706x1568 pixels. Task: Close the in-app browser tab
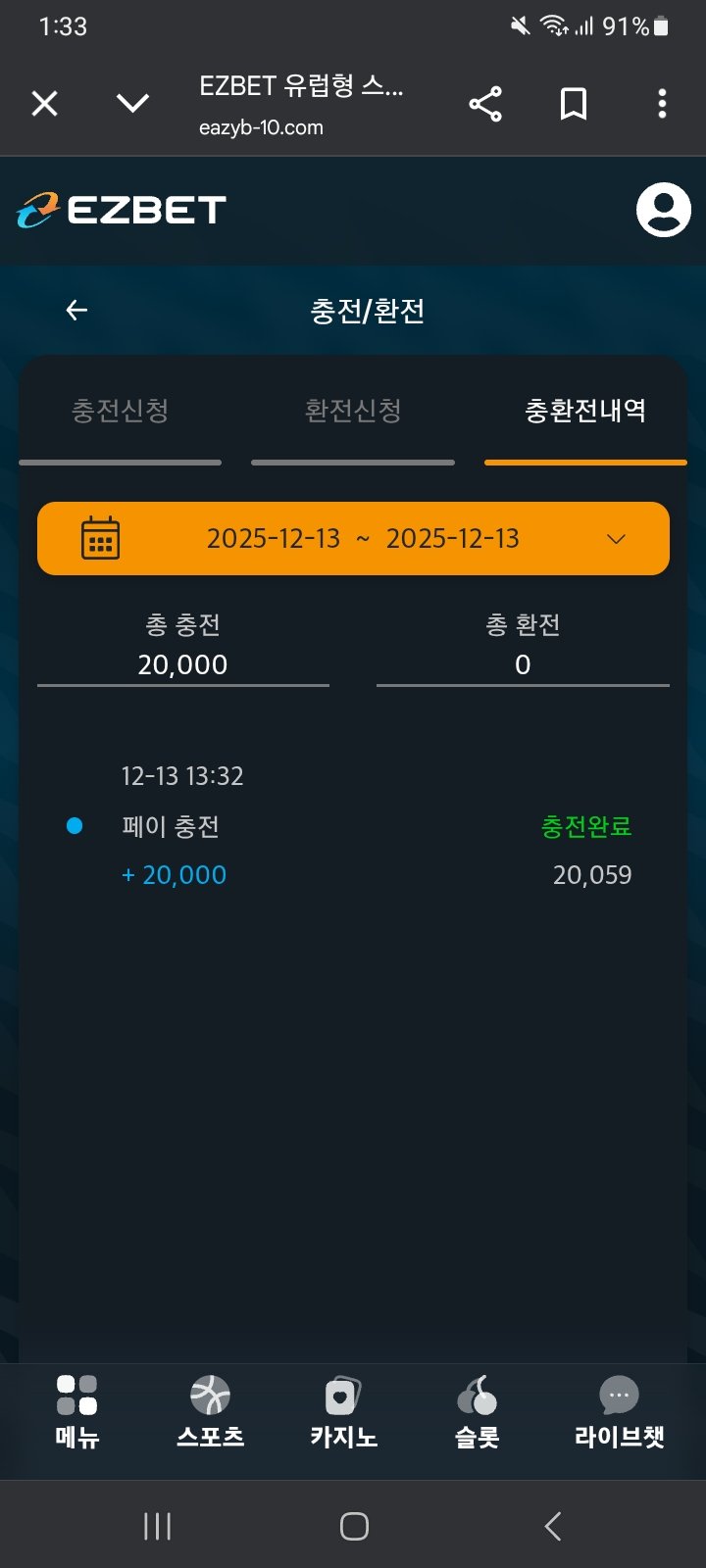click(x=45, y=103)
